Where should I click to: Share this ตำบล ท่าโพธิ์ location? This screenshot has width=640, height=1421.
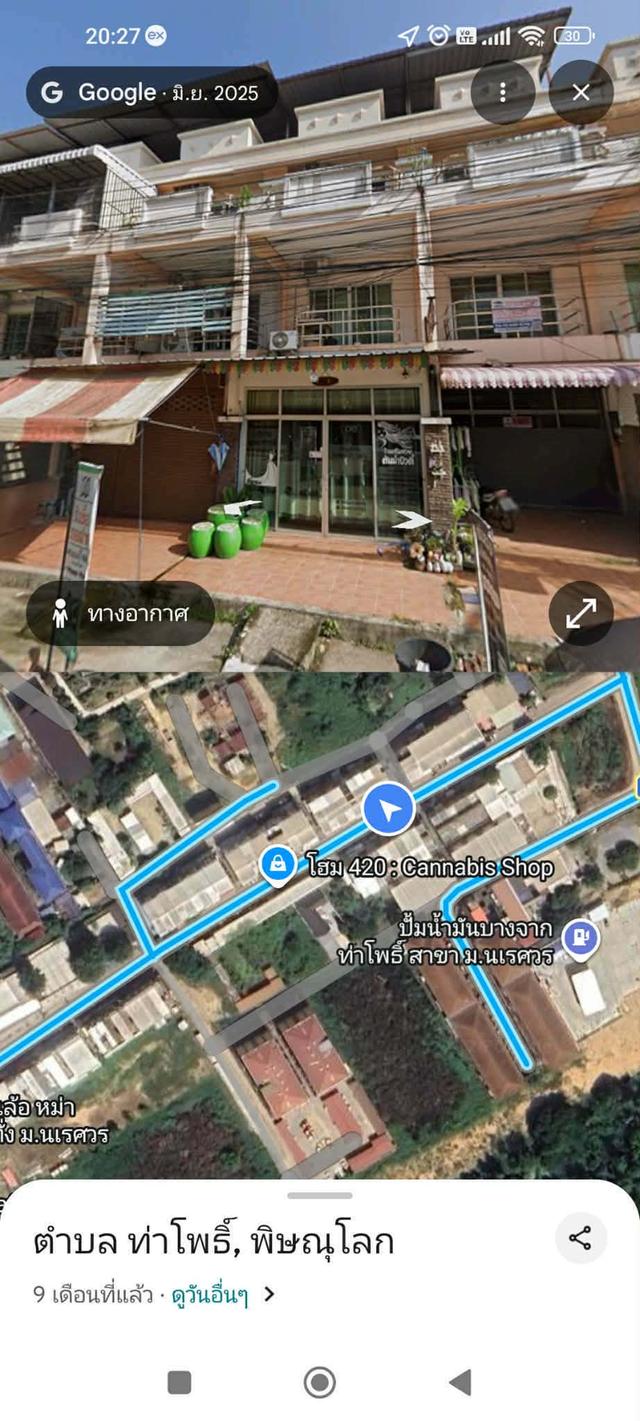pos(580,1238)
